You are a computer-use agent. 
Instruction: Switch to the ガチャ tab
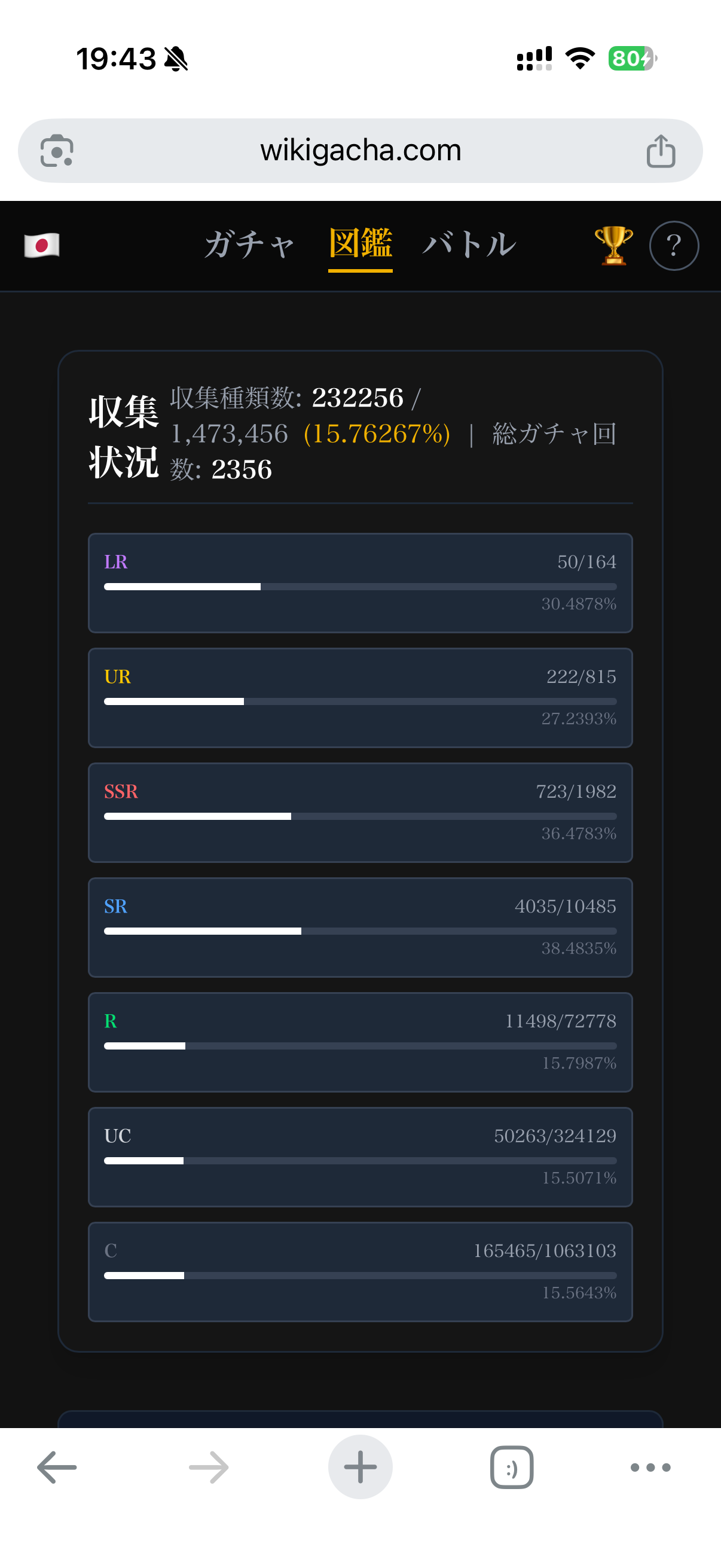click(x=249, y=245)
